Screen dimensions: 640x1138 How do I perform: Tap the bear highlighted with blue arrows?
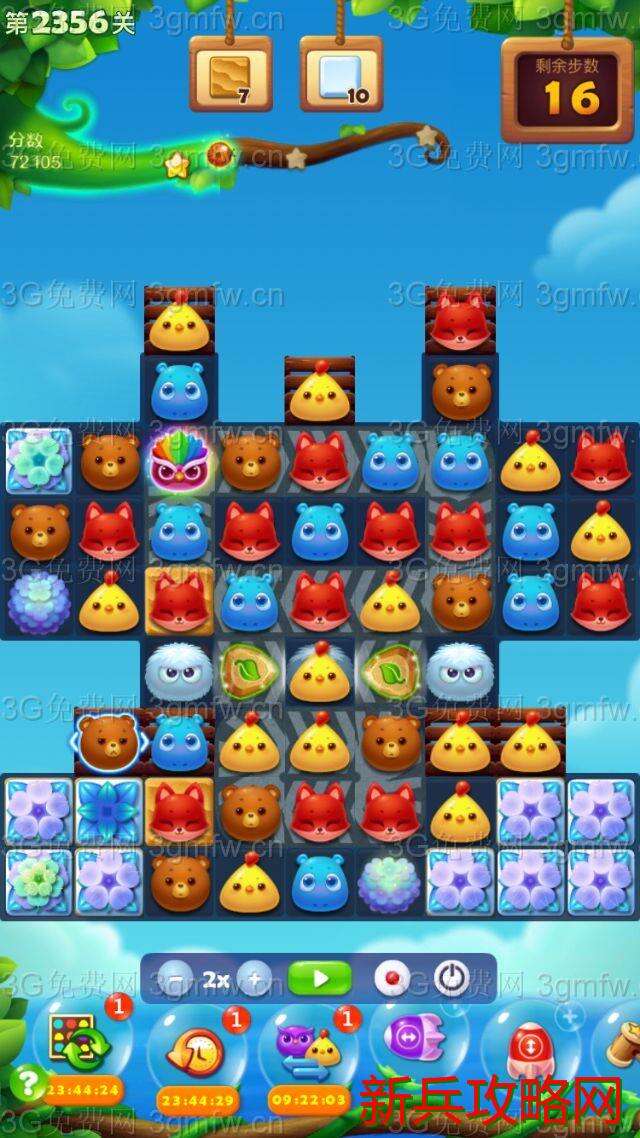coord(108,741)
